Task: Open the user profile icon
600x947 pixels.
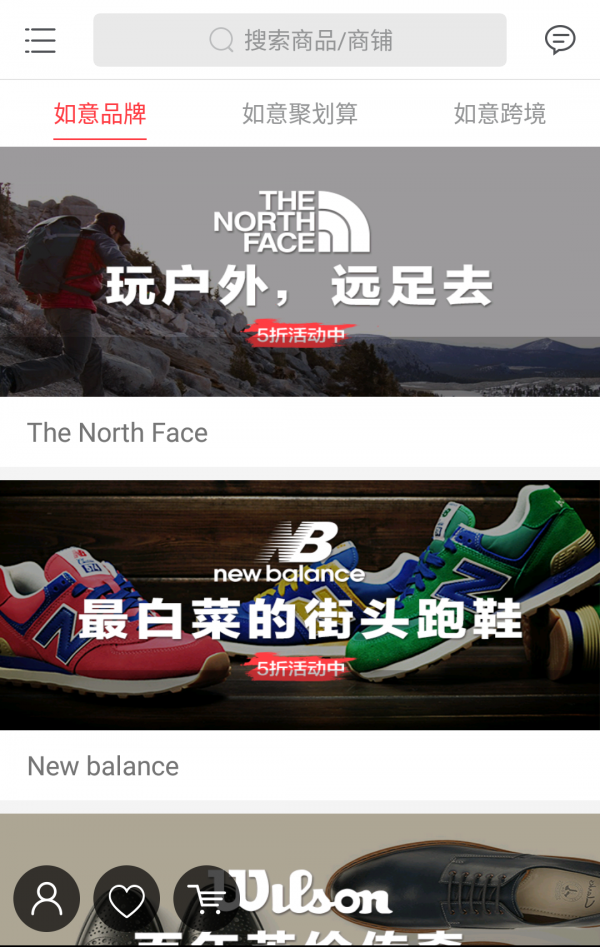Action: pos(47,899)
